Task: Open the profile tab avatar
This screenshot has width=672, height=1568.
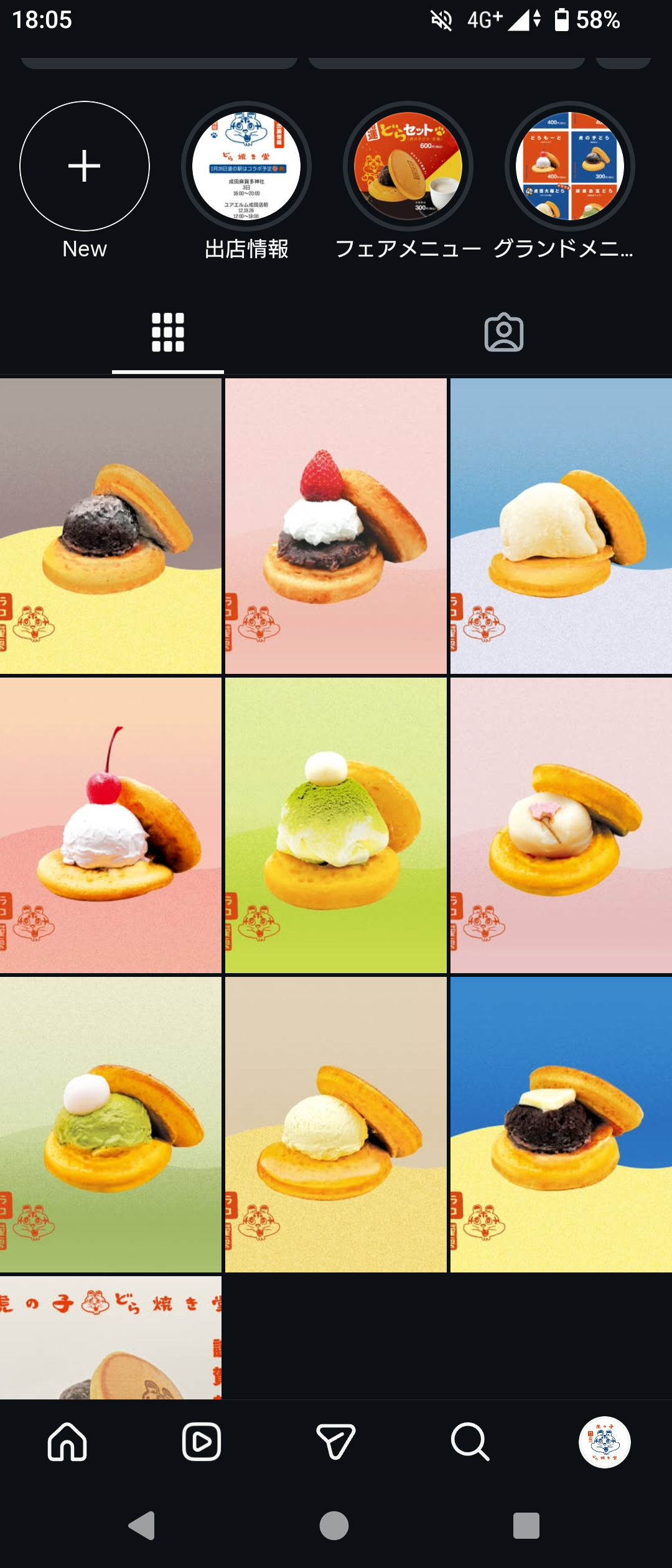Action: pyautogui.click(x=605, y=1442)
